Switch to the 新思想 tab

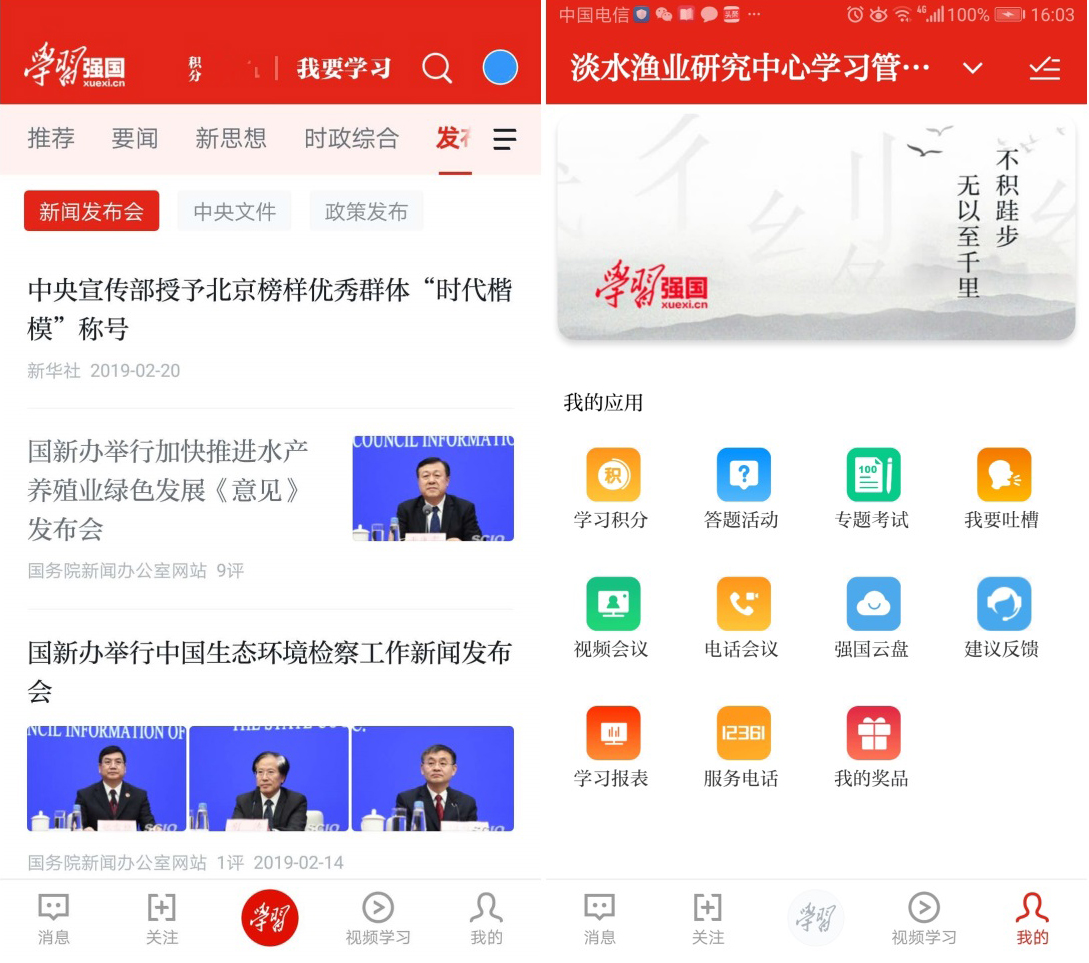231,138
